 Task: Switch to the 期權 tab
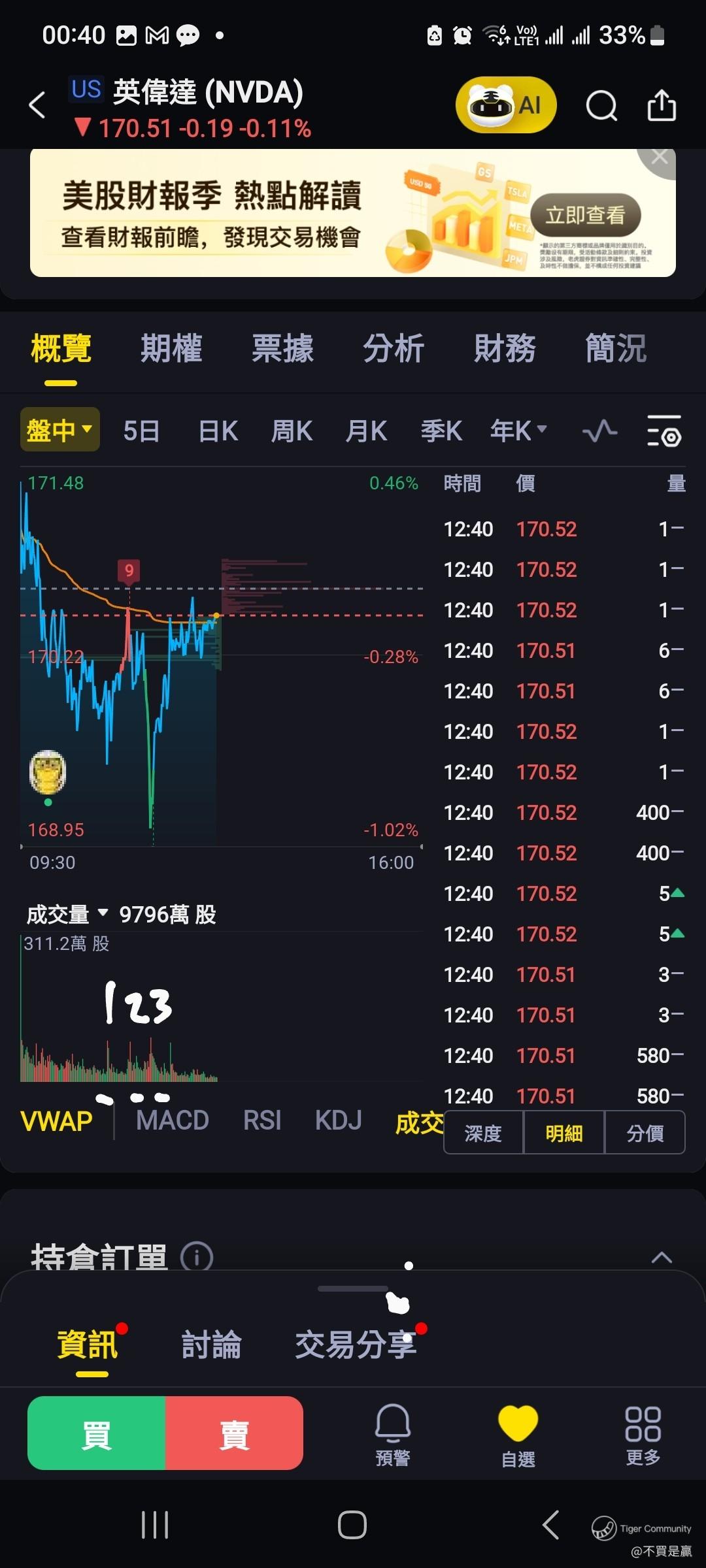[x=171, y=348]
